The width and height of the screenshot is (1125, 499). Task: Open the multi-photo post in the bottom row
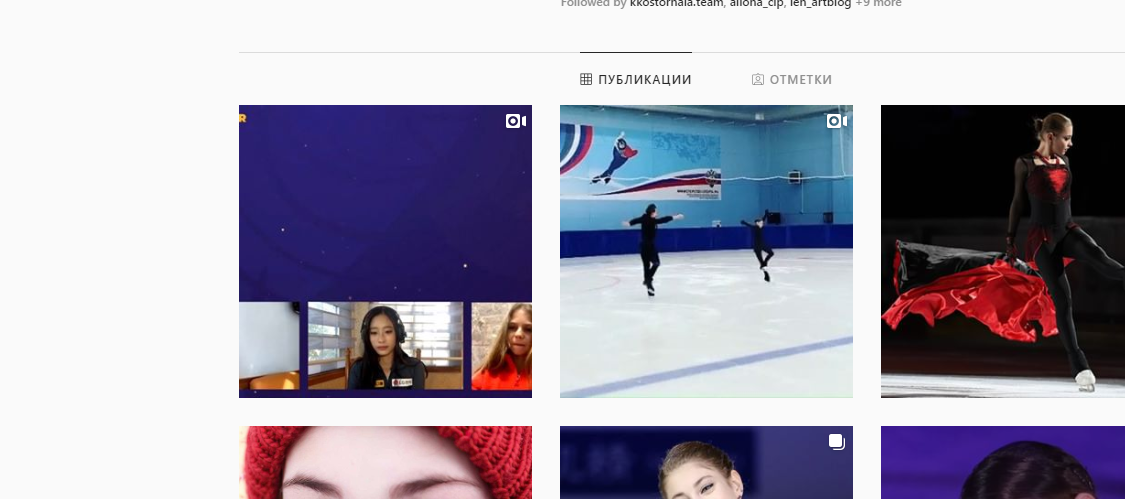(x=706, y=463)
